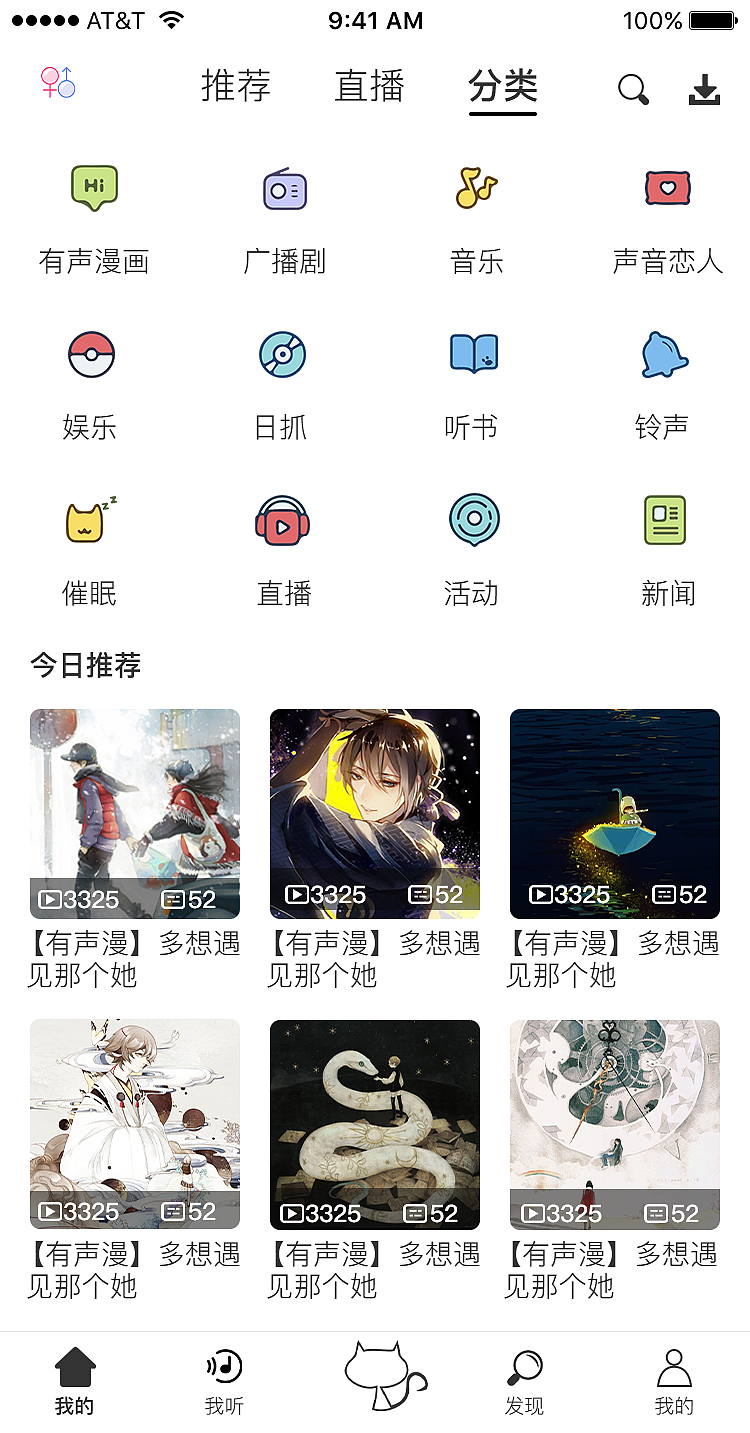Screen dimensions: 750x1433
Task: Open the 催眠 sleep hypnosis category
Action: point(94,519)
